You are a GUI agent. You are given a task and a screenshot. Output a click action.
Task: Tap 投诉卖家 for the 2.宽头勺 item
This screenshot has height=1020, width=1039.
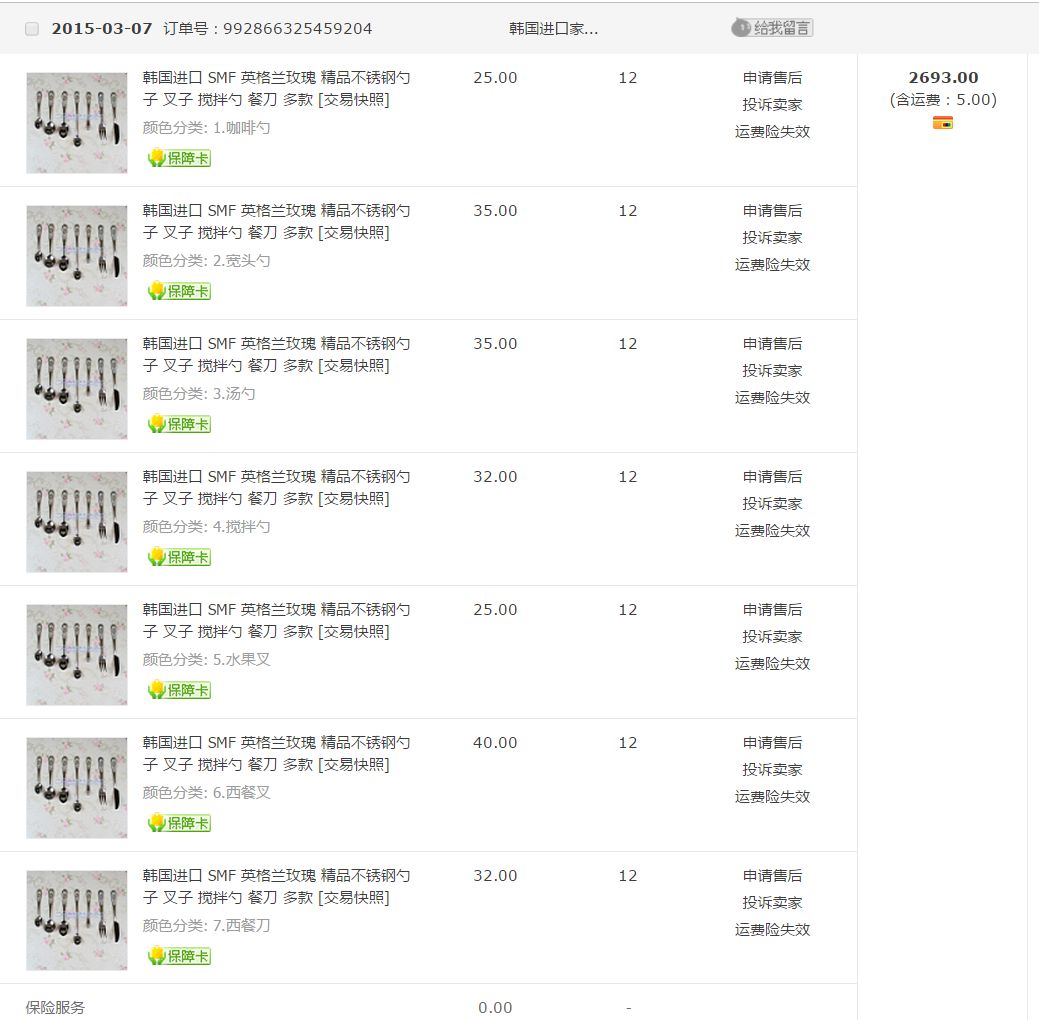(772, 238)
